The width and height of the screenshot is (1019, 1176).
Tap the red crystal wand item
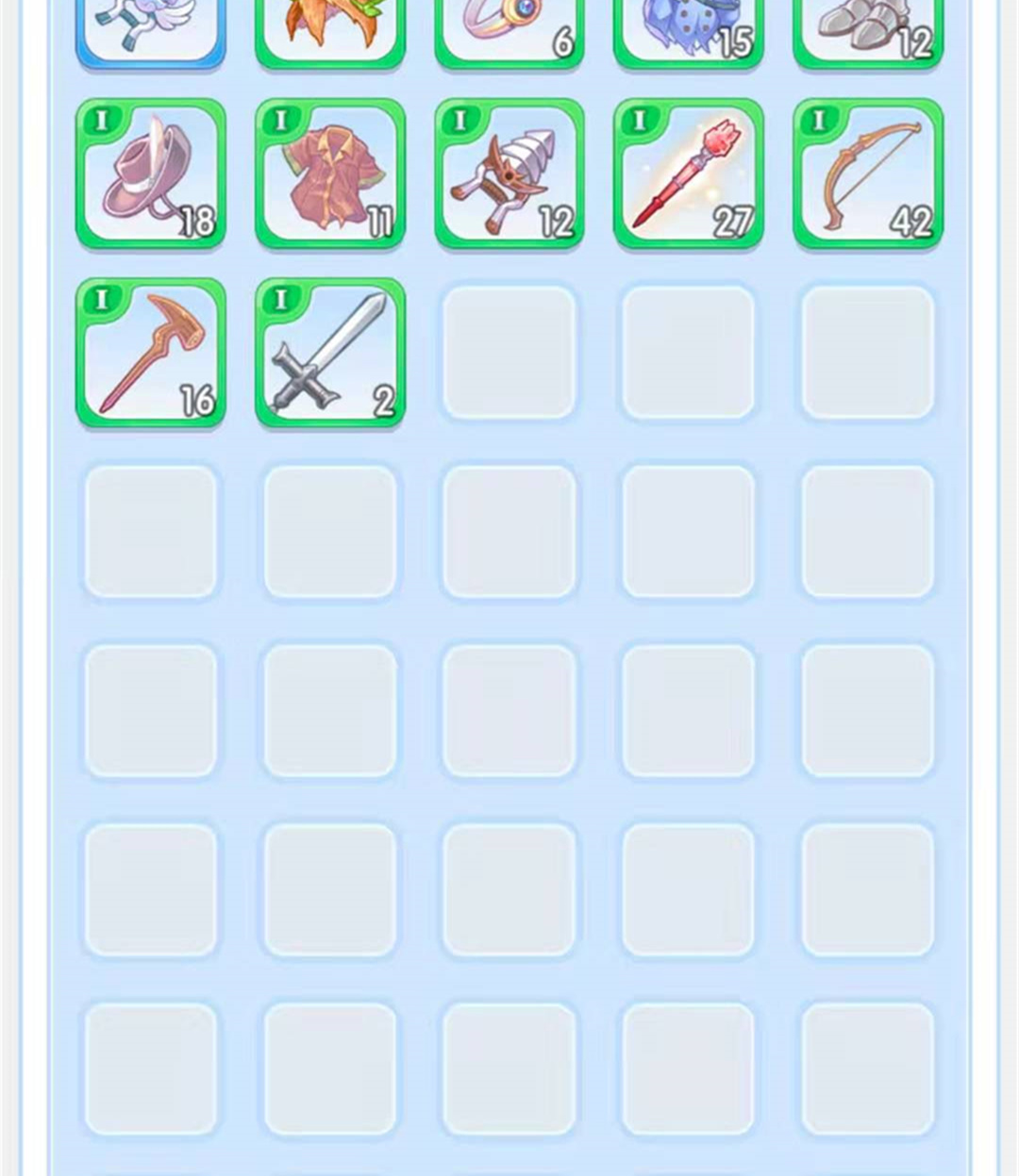tap(689, 174)
